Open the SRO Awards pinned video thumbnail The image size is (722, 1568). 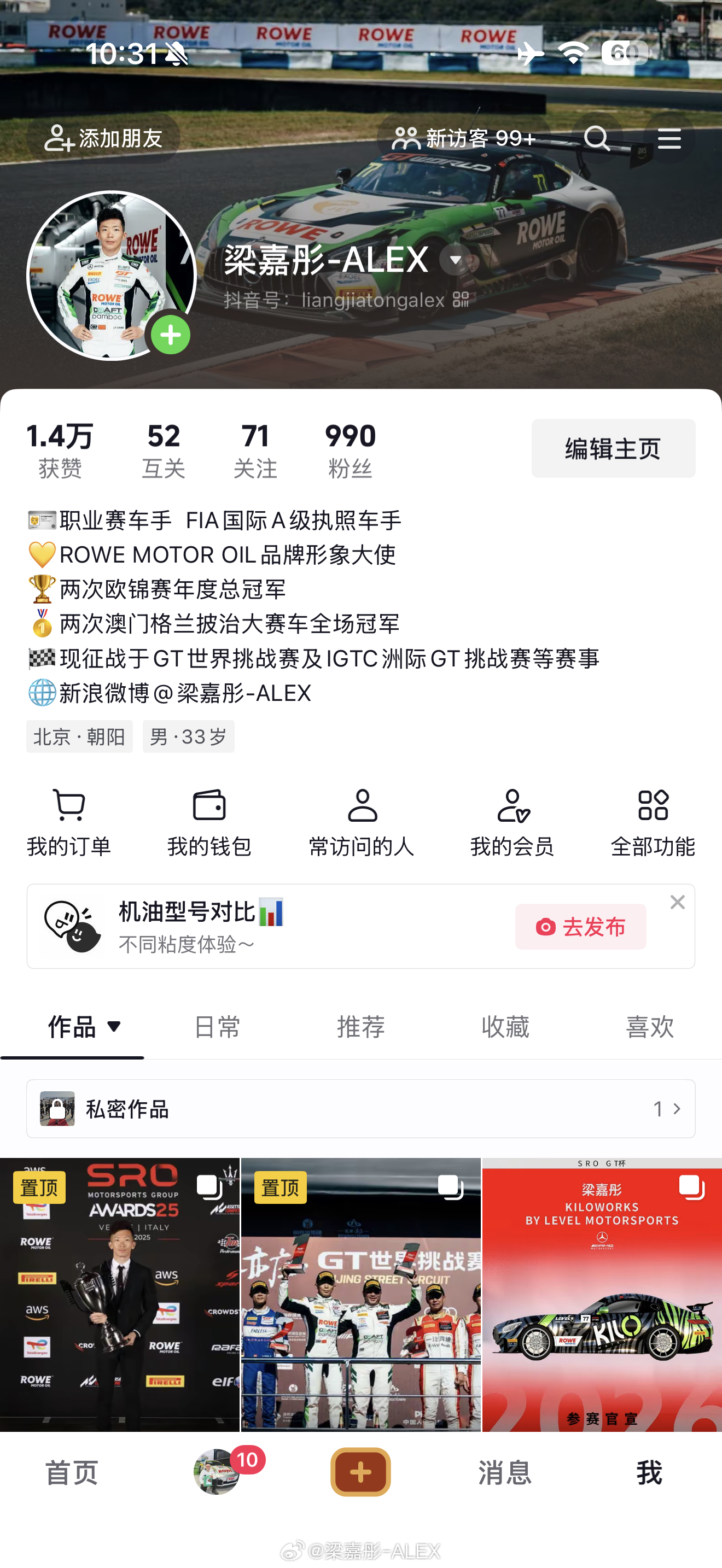(120, 1290)
